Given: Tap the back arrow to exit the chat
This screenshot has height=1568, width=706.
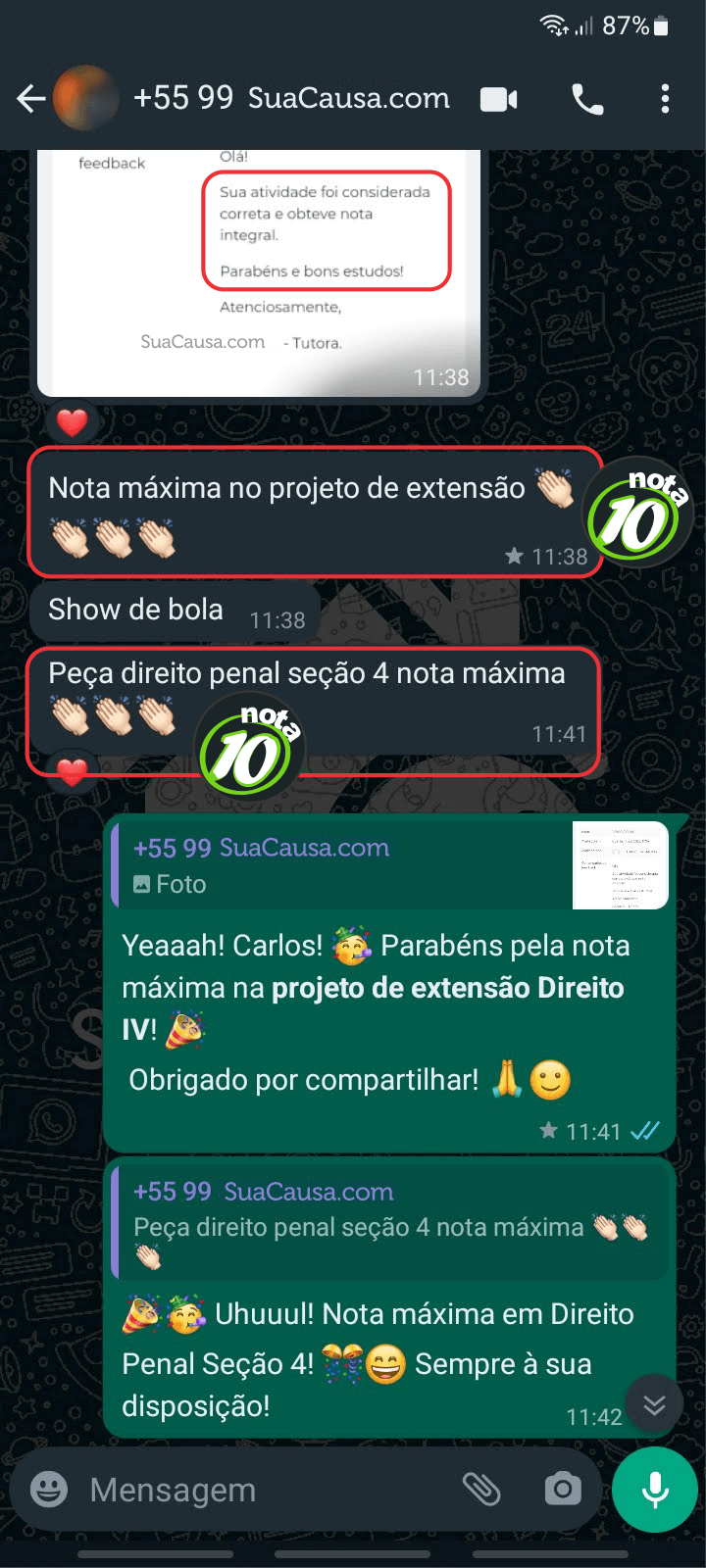Looking at the screenshot, I should coord(31,98).
